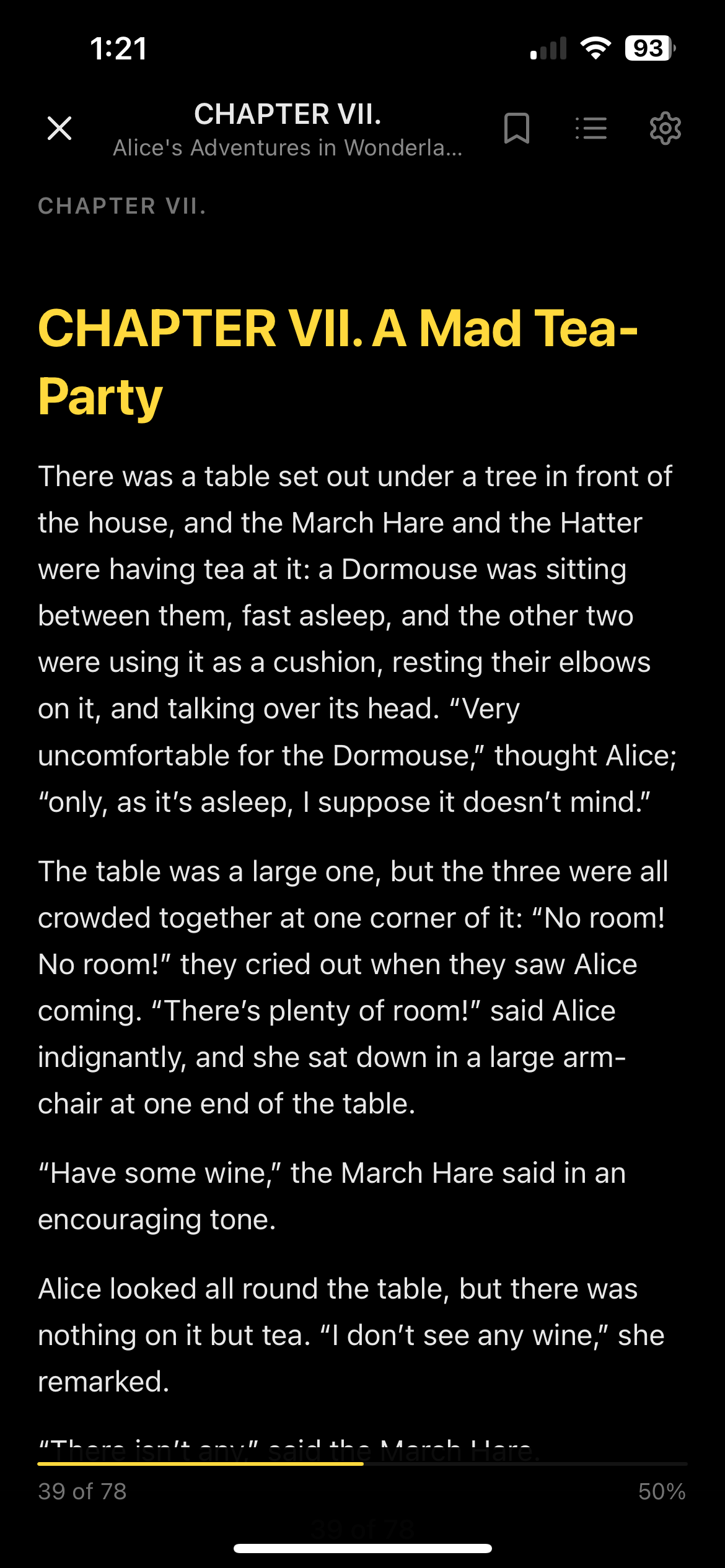Bookmark this page
The image size is (725, 1568).
coord(516,129)
